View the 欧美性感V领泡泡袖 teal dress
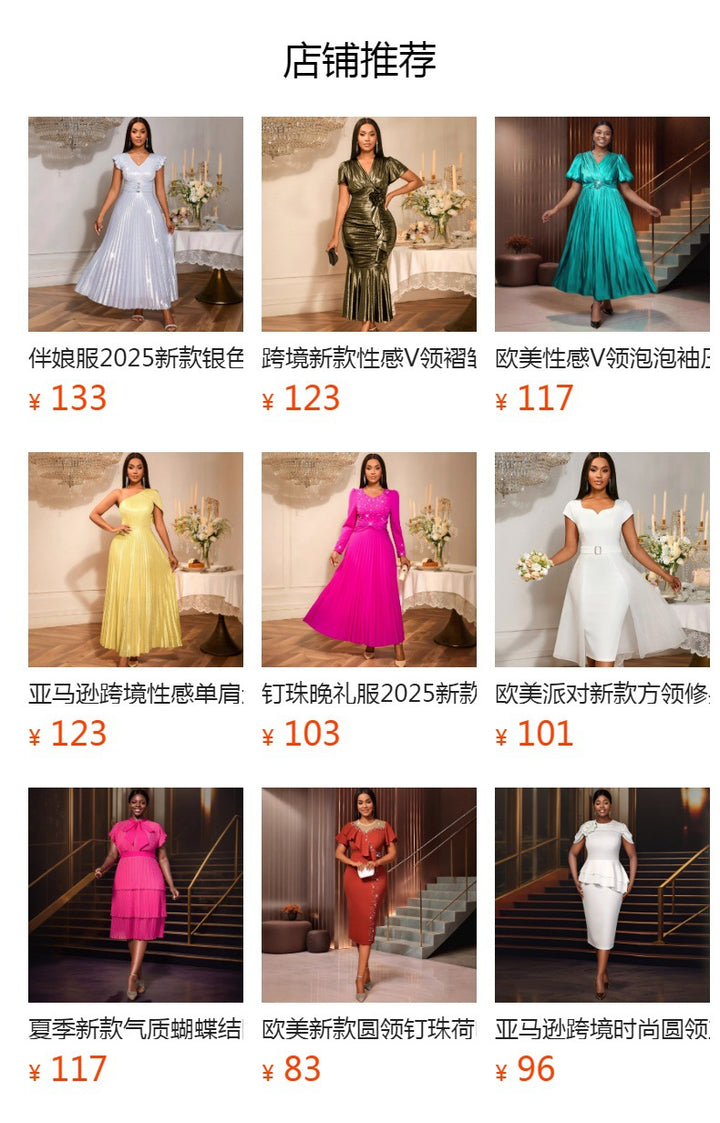Image resolution: width=720 pixels, height=1123 pixels. (602, 225)
